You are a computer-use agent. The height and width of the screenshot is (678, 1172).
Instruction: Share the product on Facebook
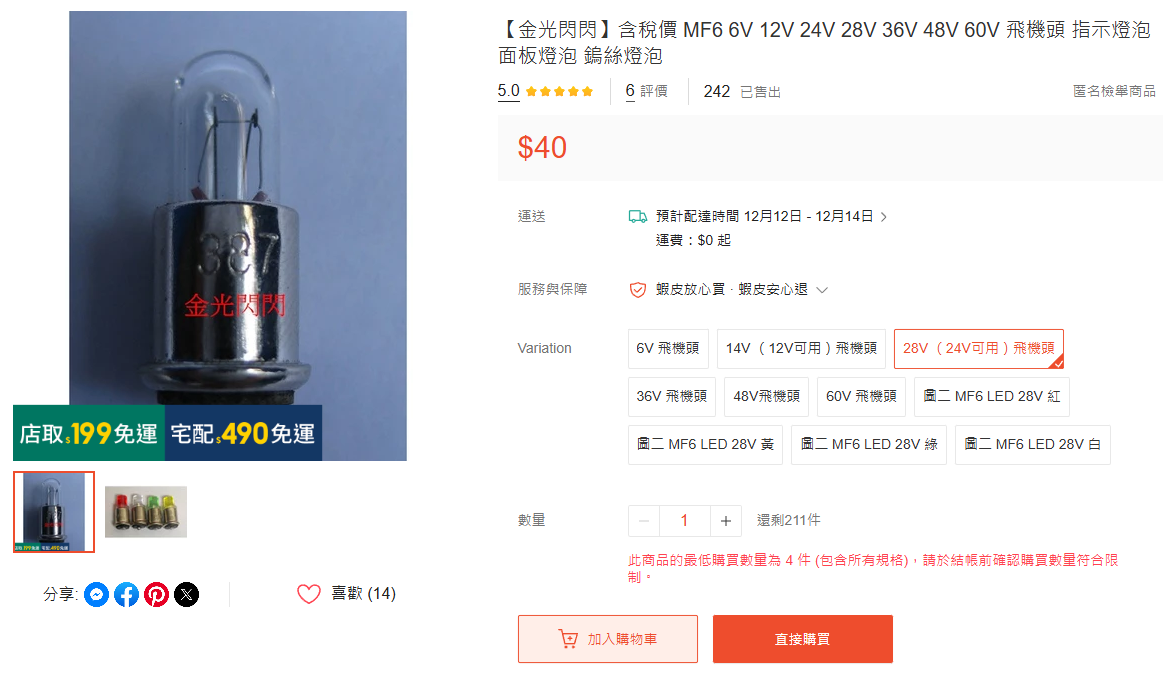tap(126, 594)
